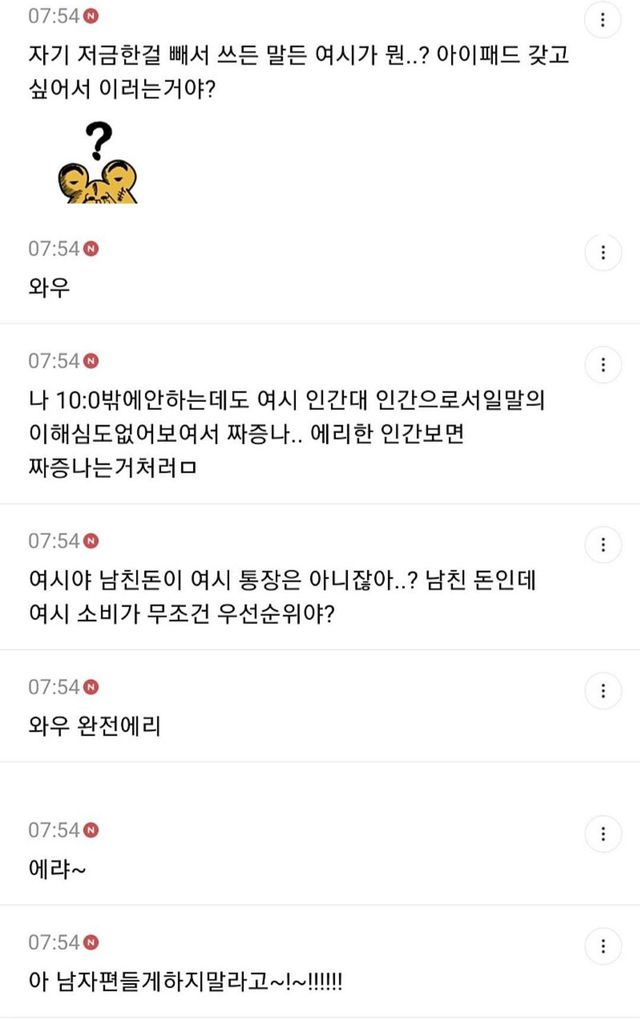Open overflow menu on 에랴~ comment
The height and width of the screenshot is (1019, 640).
(x=602, y=834)
